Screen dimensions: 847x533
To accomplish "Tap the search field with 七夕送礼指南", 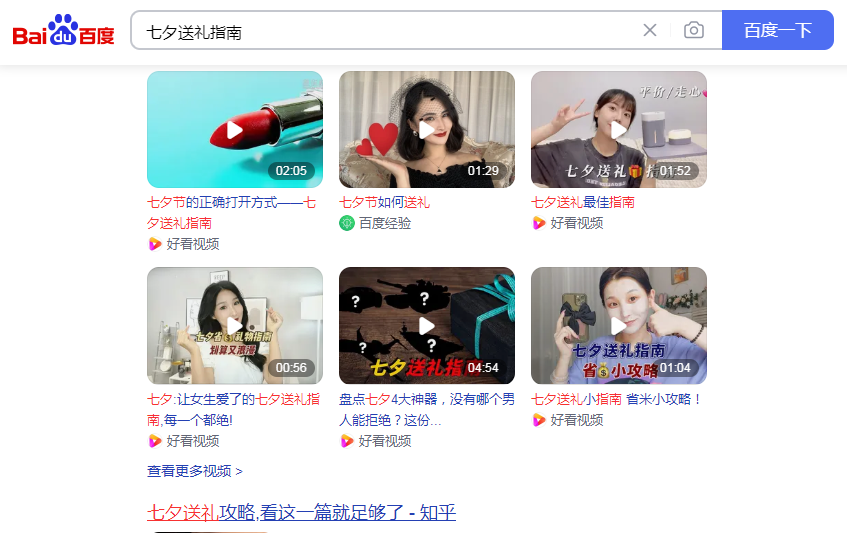I will pyautogui.click(x=380, y=31).
